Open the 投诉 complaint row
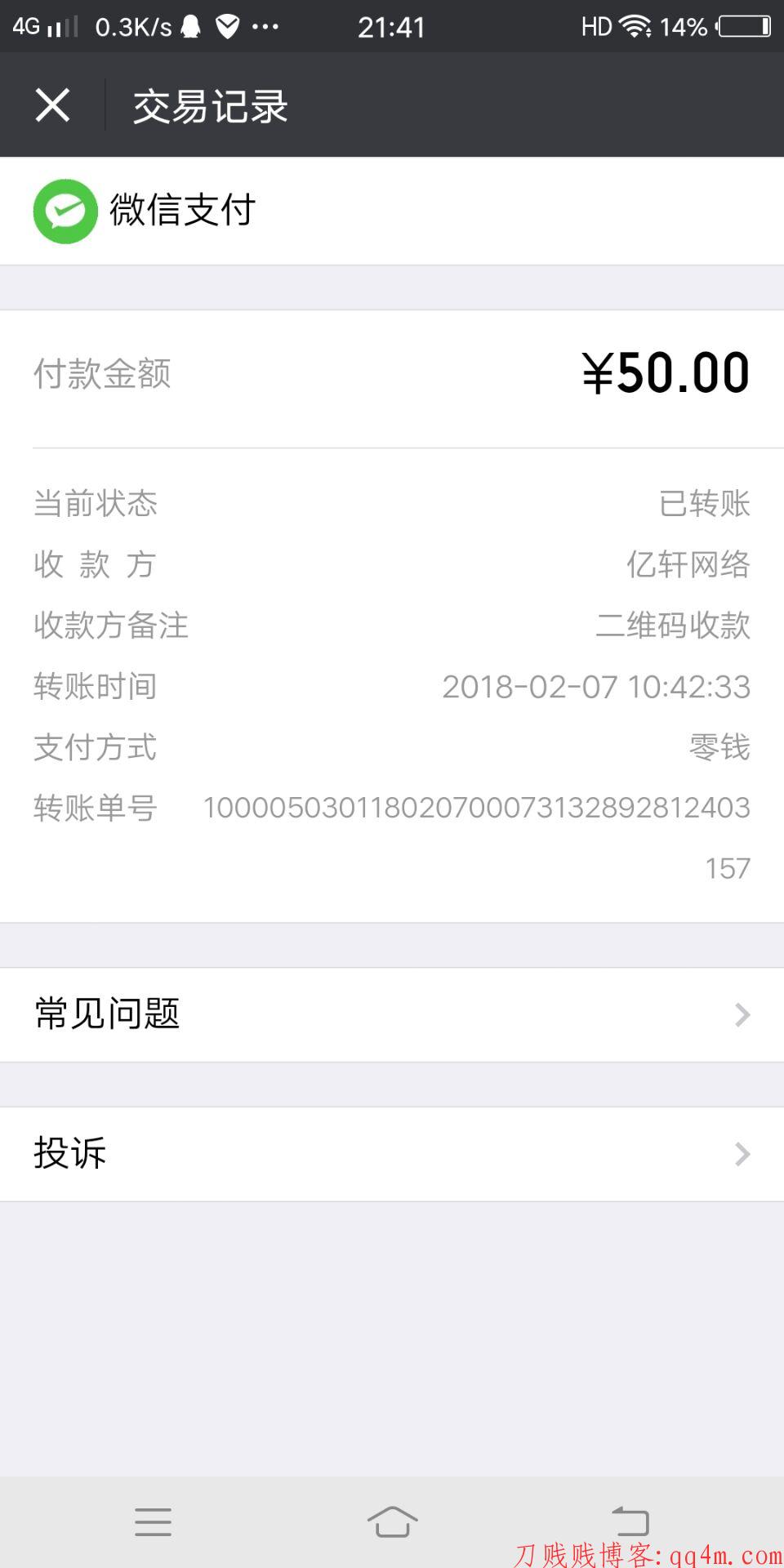Viewport: 784px width, 1568px height. pyautogui.click(x=392, y=1154)
